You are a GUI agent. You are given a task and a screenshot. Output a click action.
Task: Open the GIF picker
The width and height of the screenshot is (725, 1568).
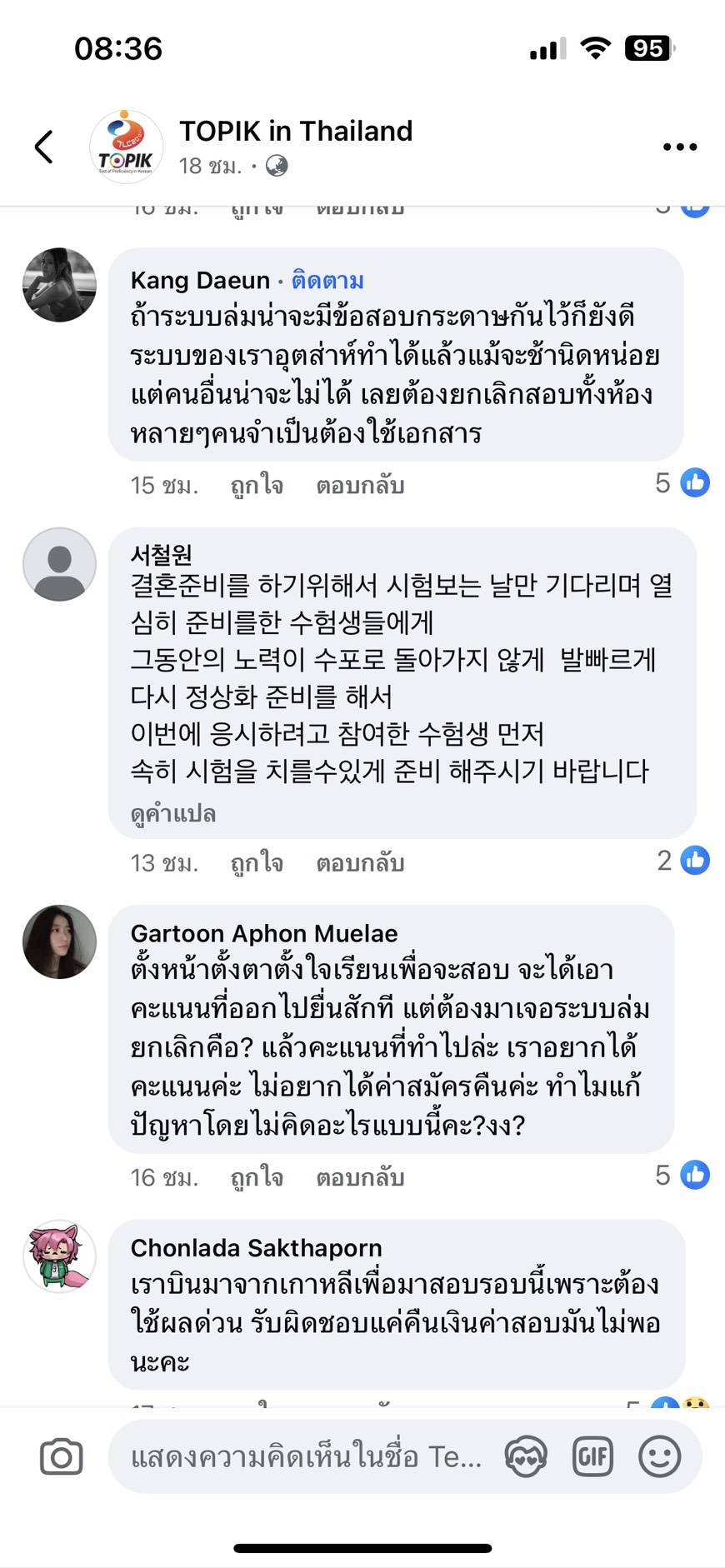[x=592, y=1456]
